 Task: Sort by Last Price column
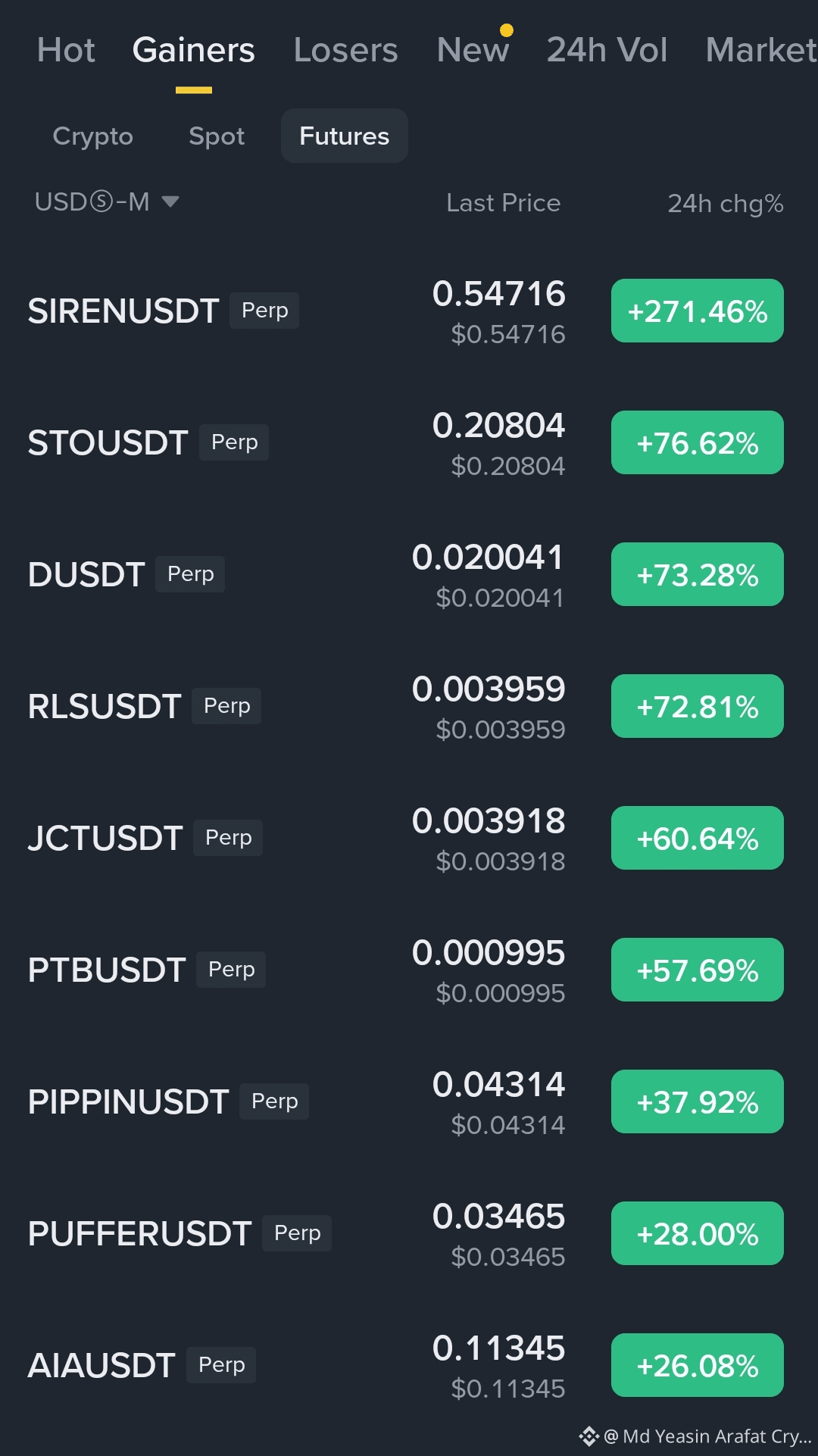[x=503, y=202]
